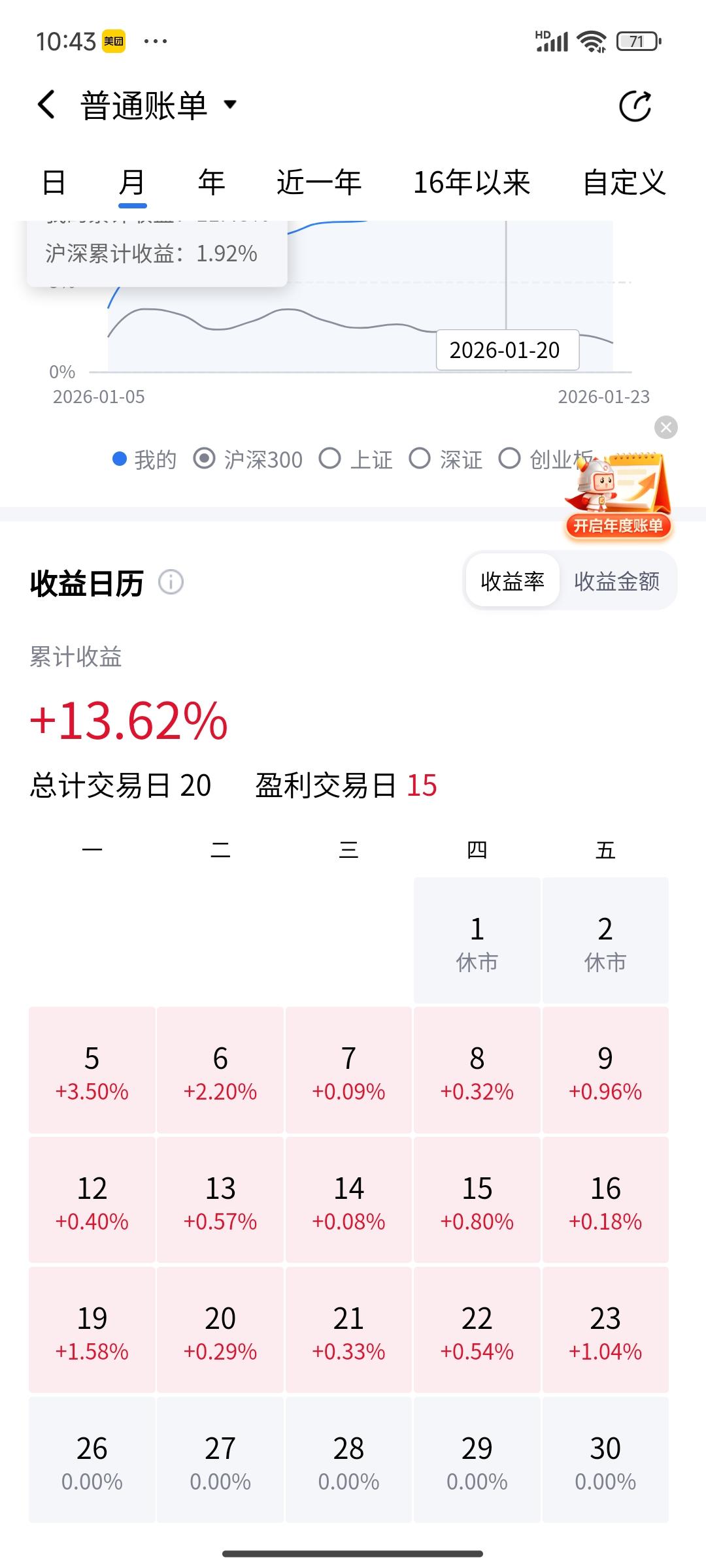Select January 19 with +1.58% gain
Viewport: 706px width, 1568px height.
[92, 1333]
